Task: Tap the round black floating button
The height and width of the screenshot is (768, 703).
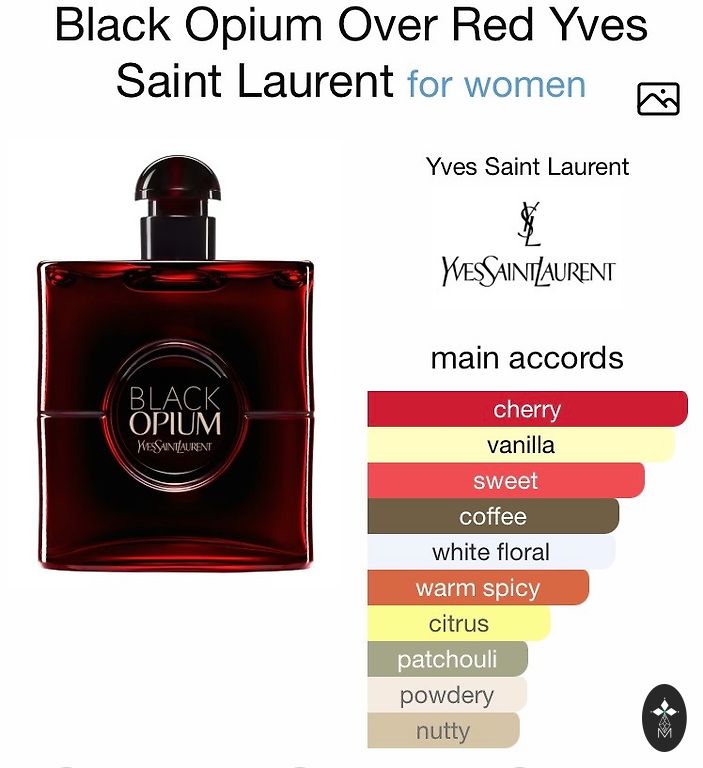Action: [665, 718]
